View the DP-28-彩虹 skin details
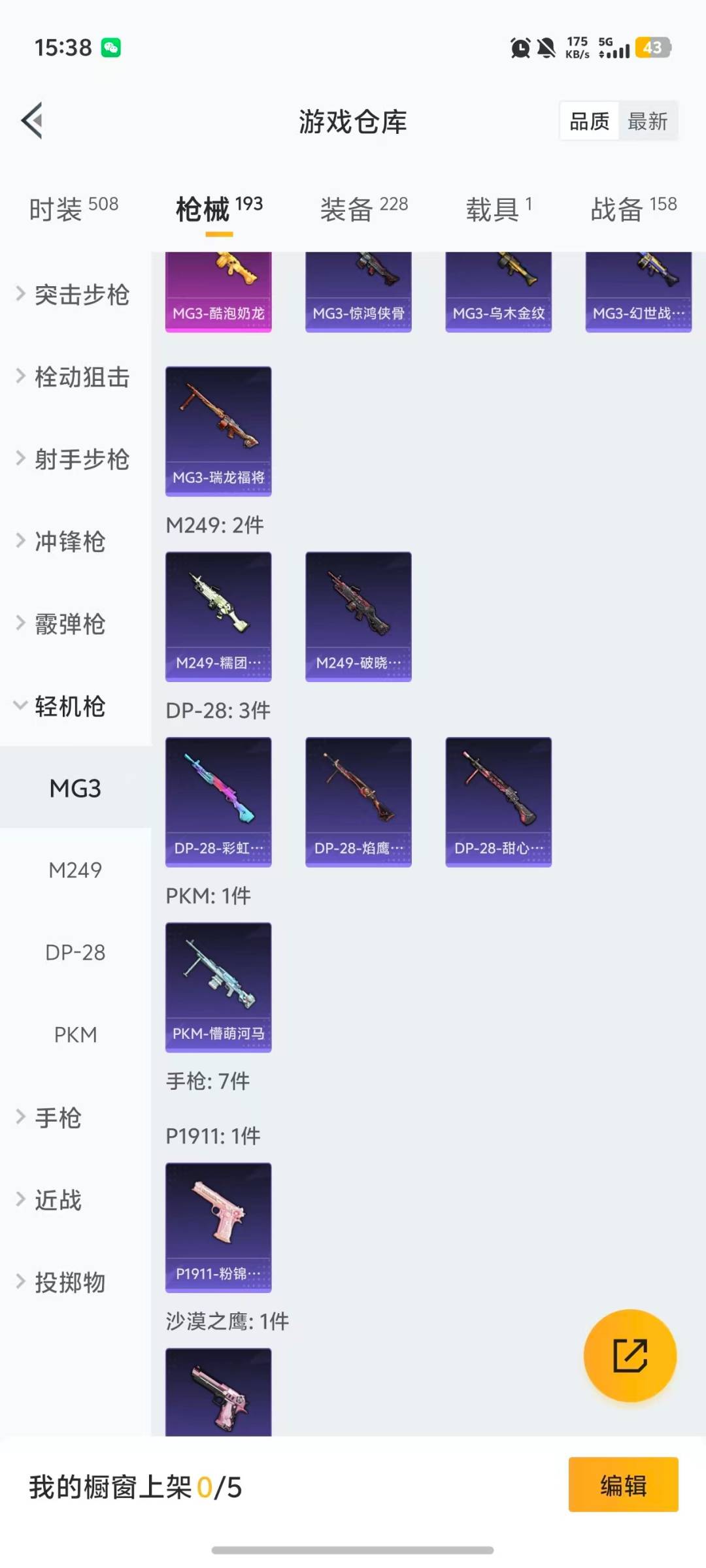 218,800
